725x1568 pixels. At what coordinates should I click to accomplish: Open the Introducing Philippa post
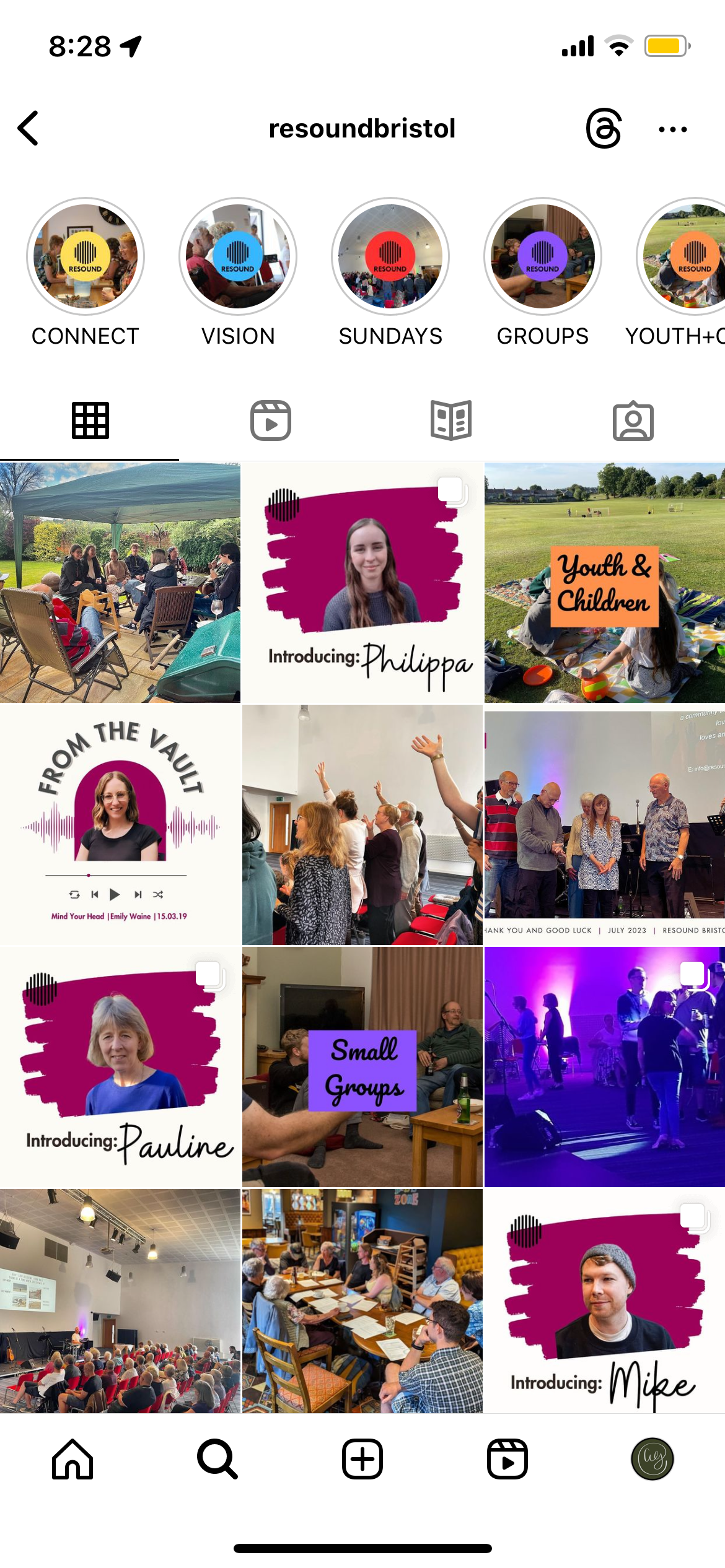pyautogui.click(x=362, y=582)
